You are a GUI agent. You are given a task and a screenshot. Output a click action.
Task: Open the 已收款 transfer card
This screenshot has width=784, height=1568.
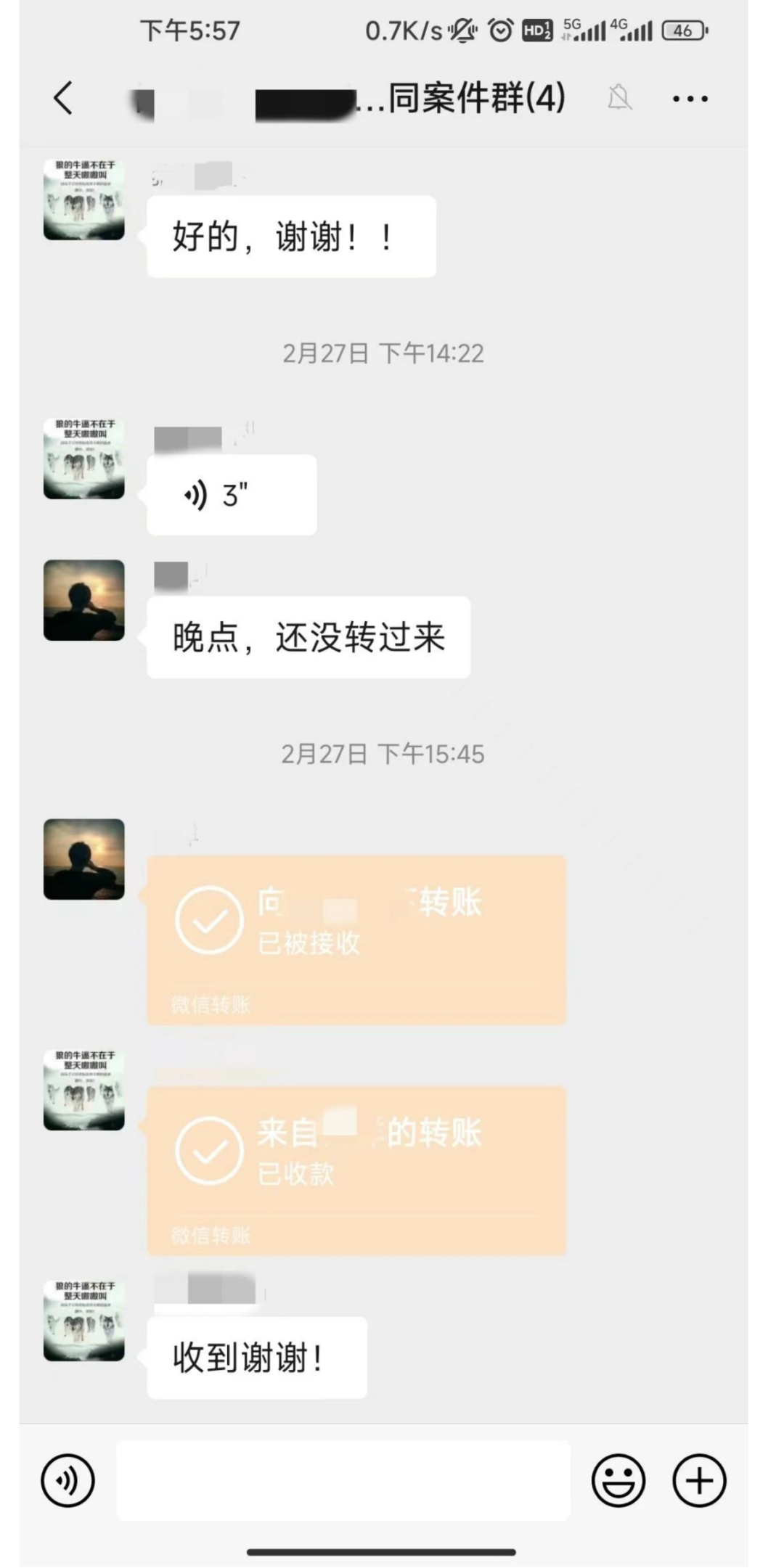(356, 1170)
